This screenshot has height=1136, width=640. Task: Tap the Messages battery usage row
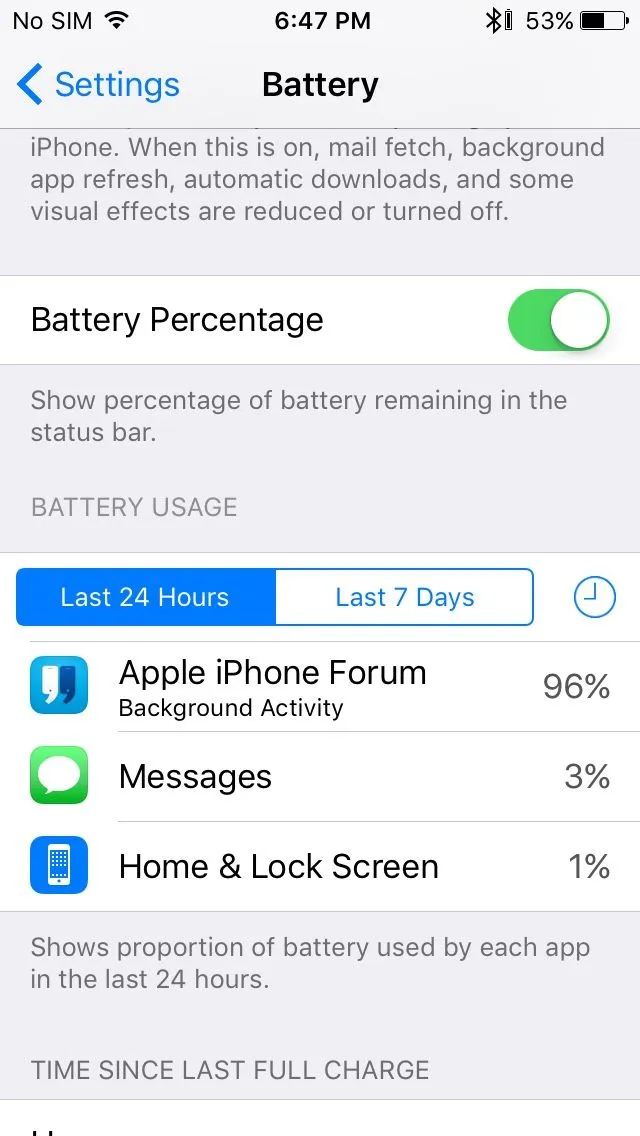pyautogui.click(x=320, y=777)
